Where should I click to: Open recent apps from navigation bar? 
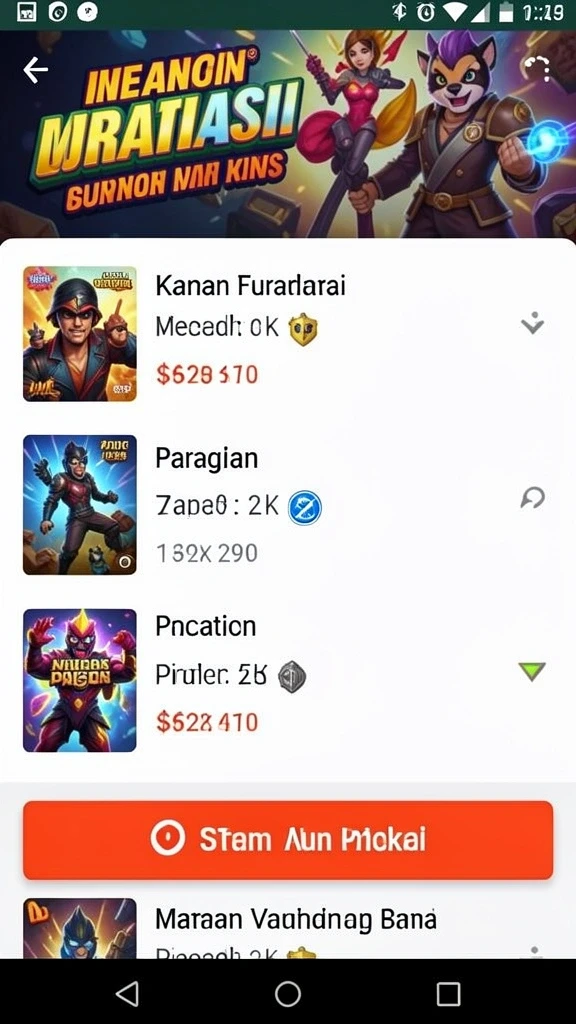click(x=449, y=994)
